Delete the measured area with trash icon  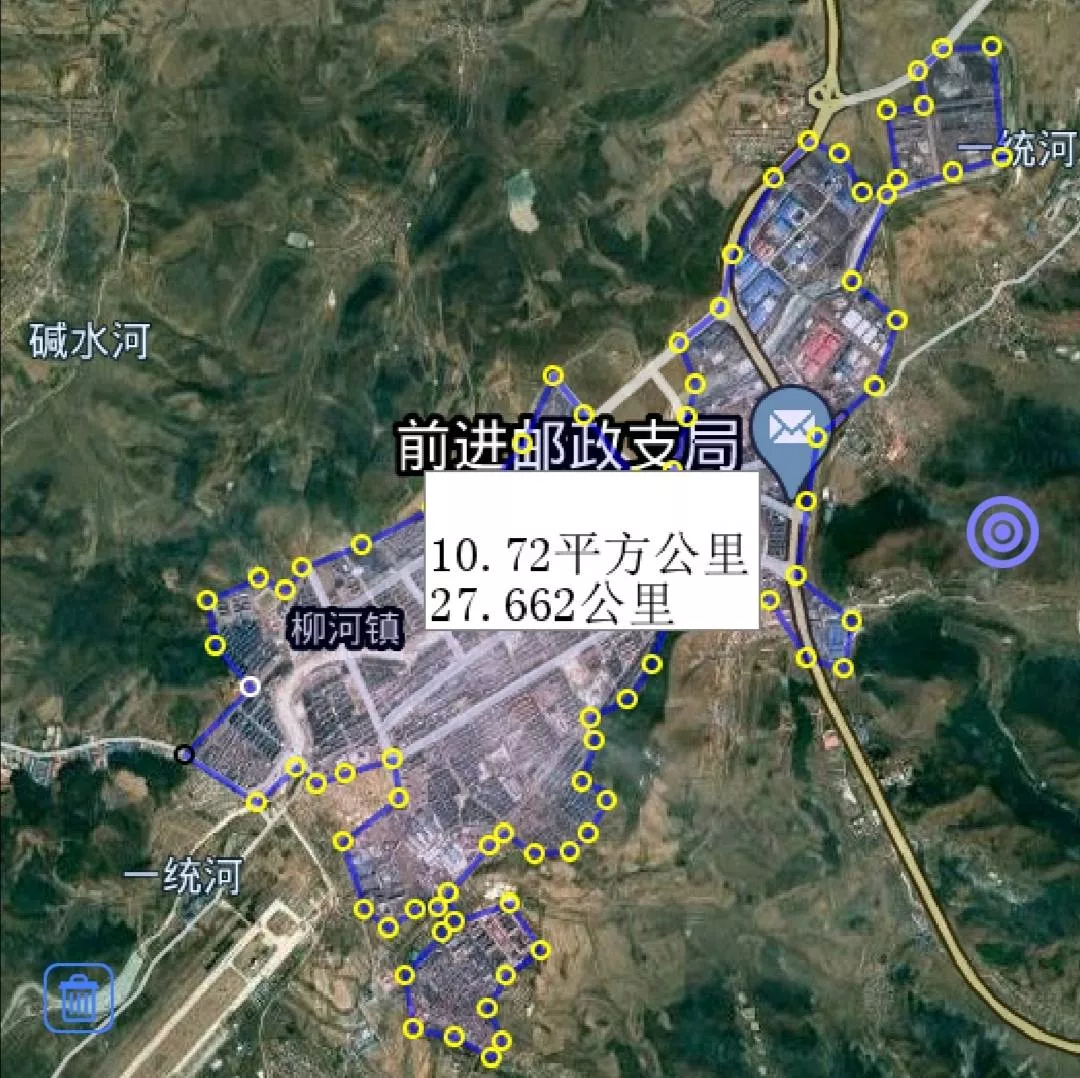pos(79,997)
